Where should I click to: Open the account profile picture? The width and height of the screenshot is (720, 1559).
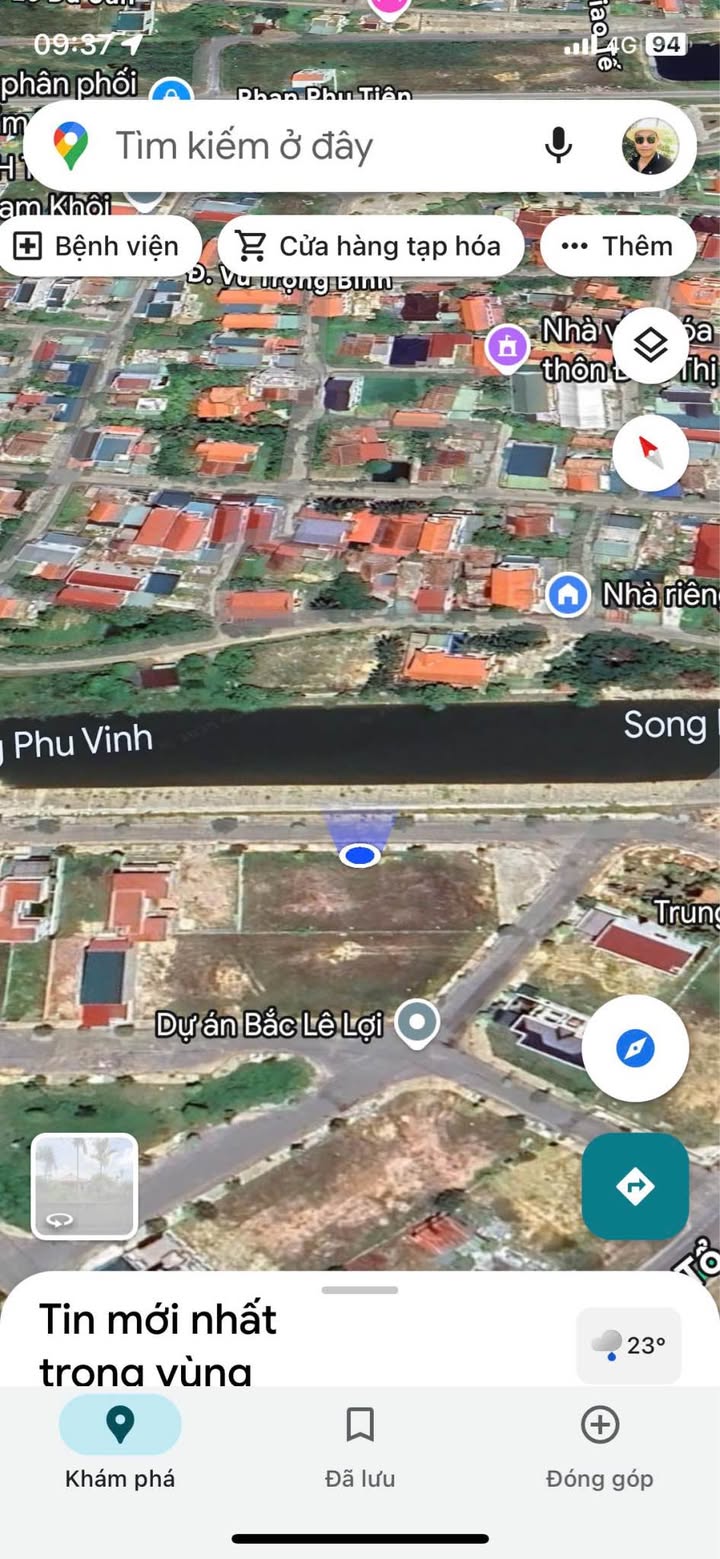click(649, 146)
